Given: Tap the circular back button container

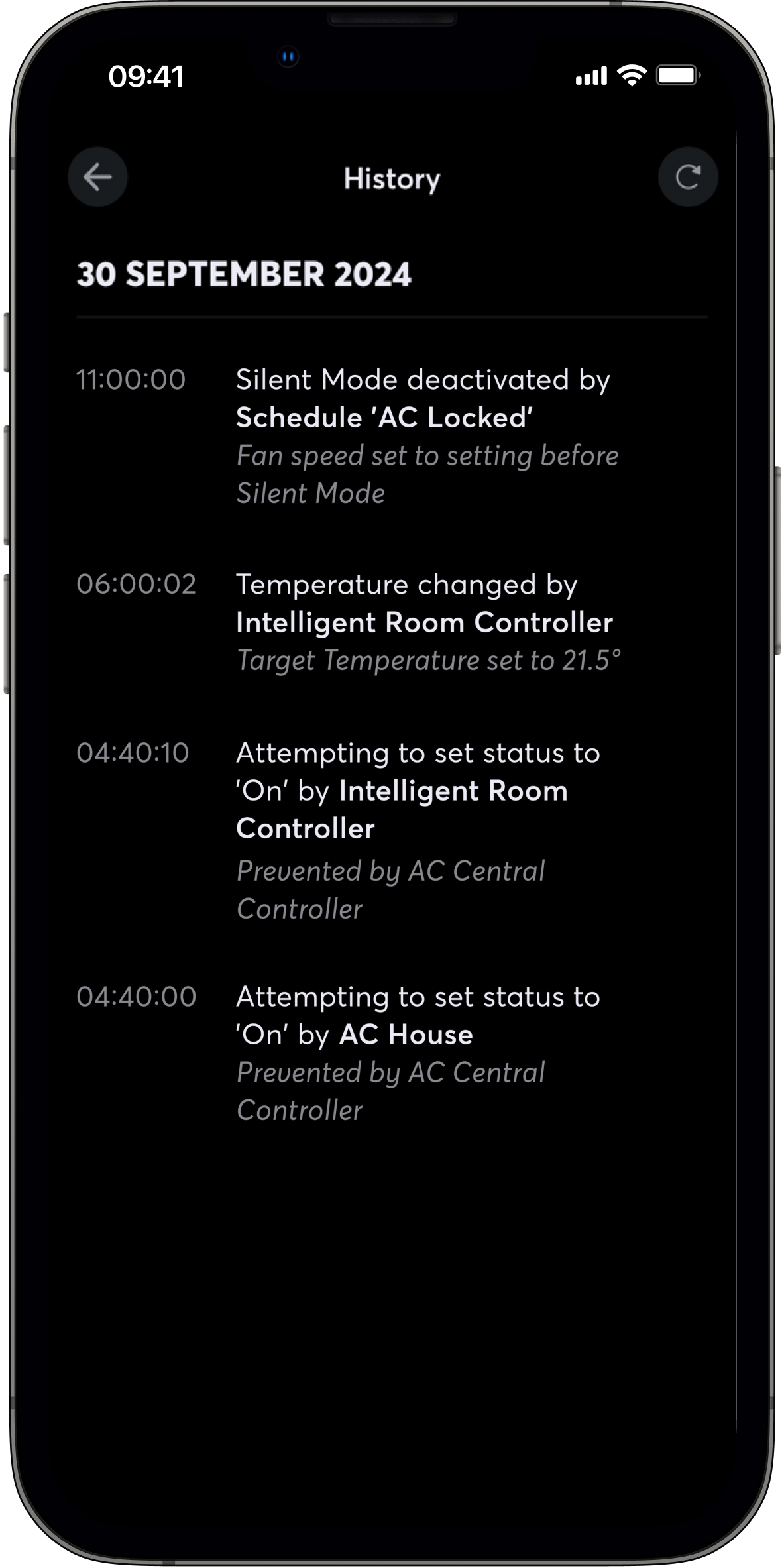Looking at the screenshot, I should point(97,177).
